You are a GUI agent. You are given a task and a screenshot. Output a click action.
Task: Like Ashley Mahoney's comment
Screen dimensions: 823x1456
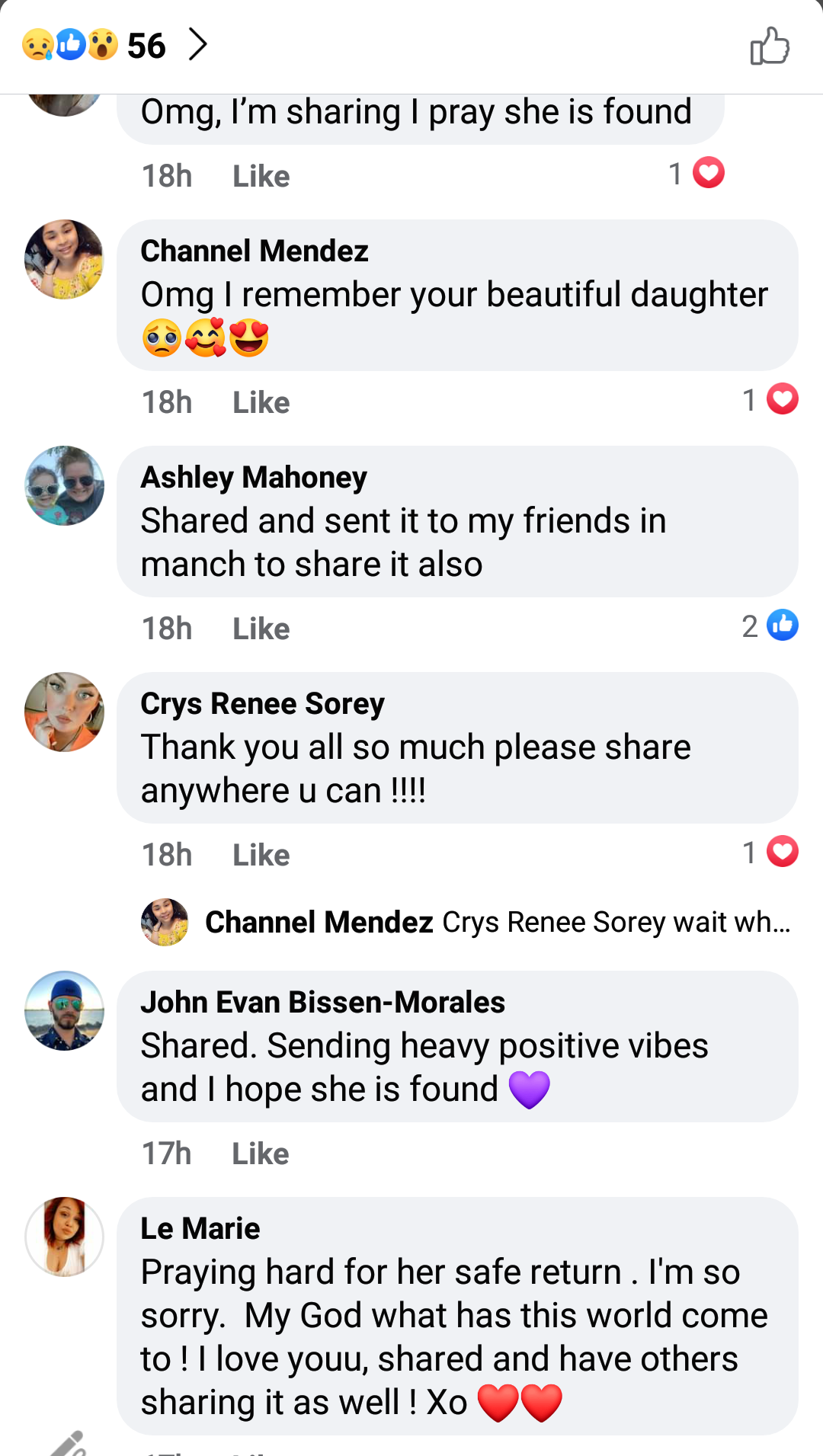pyautogui.click(x=261, y=629)
